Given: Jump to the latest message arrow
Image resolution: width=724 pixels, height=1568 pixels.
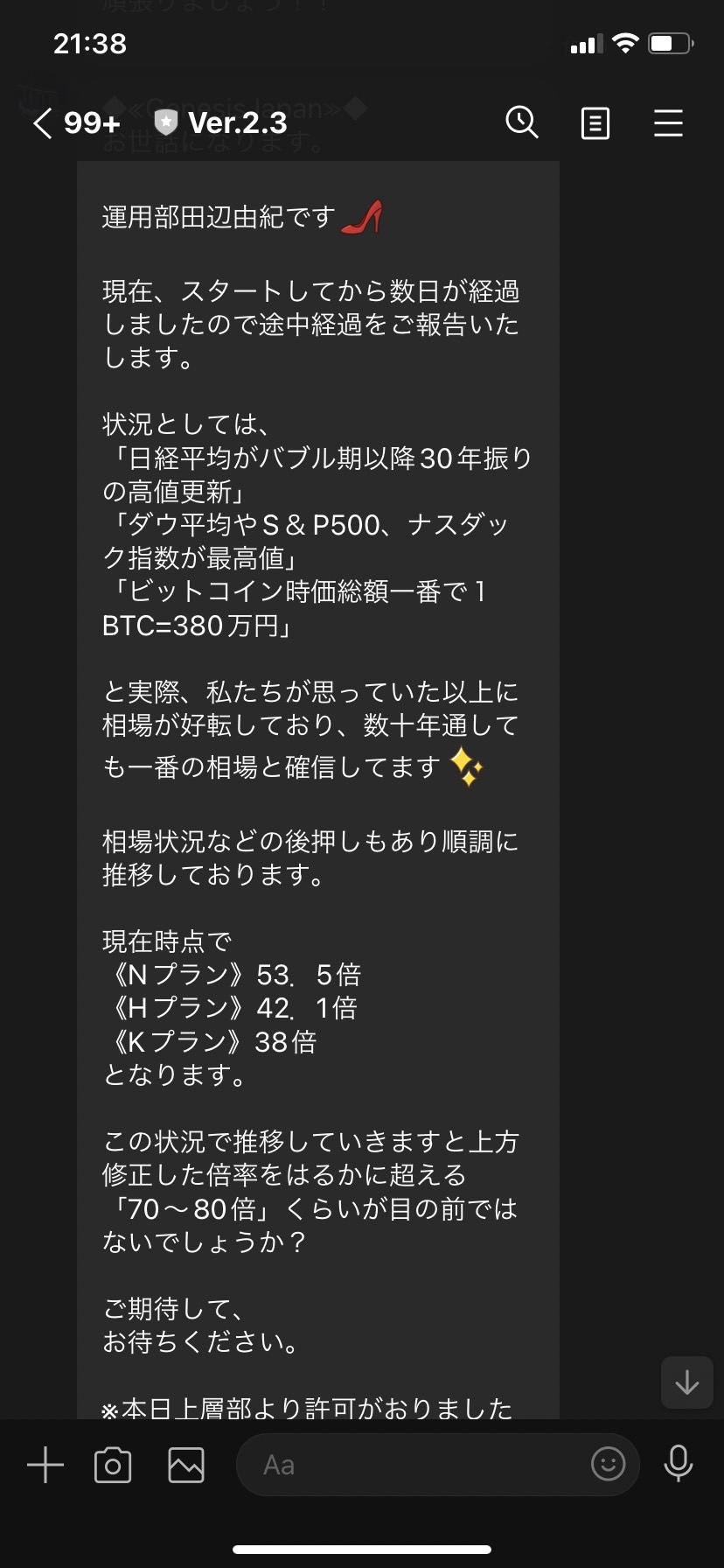Looking at the screenshot, I should [x=687, y=1382].
